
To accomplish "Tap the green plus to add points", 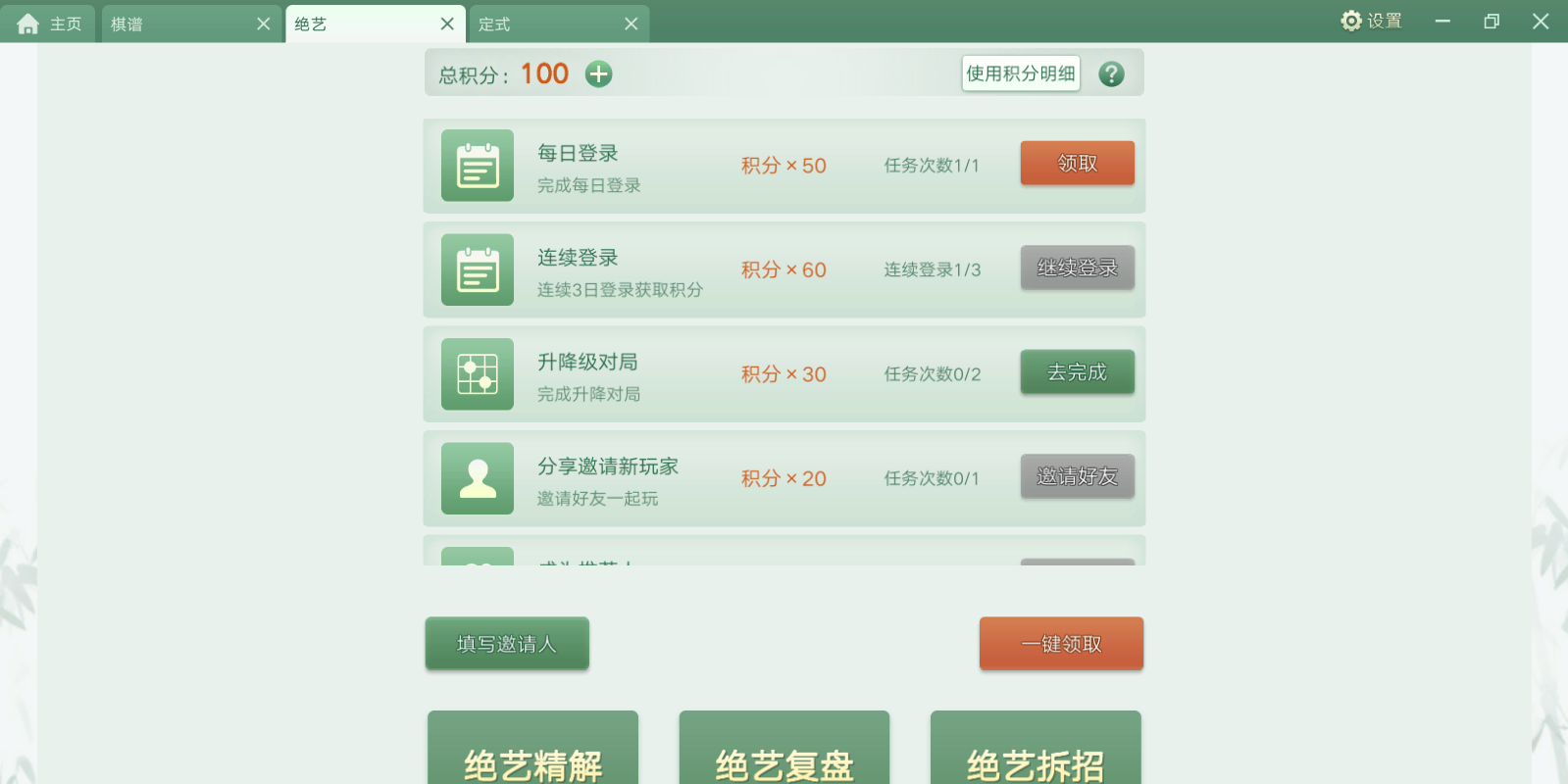I will (x=598, y=73).
